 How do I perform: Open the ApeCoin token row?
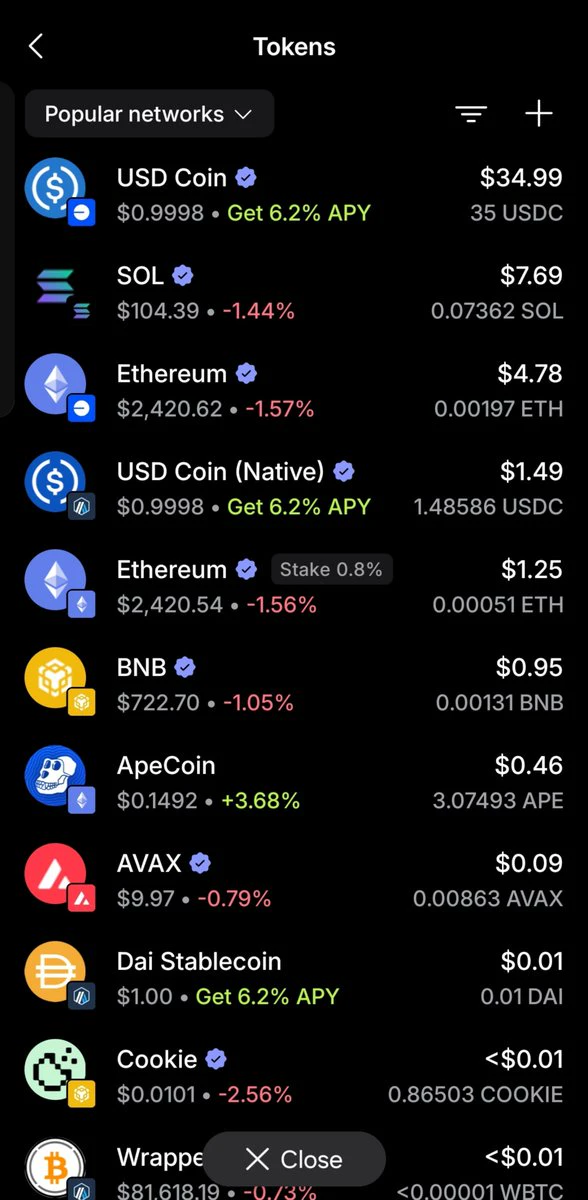click(294, 782)
